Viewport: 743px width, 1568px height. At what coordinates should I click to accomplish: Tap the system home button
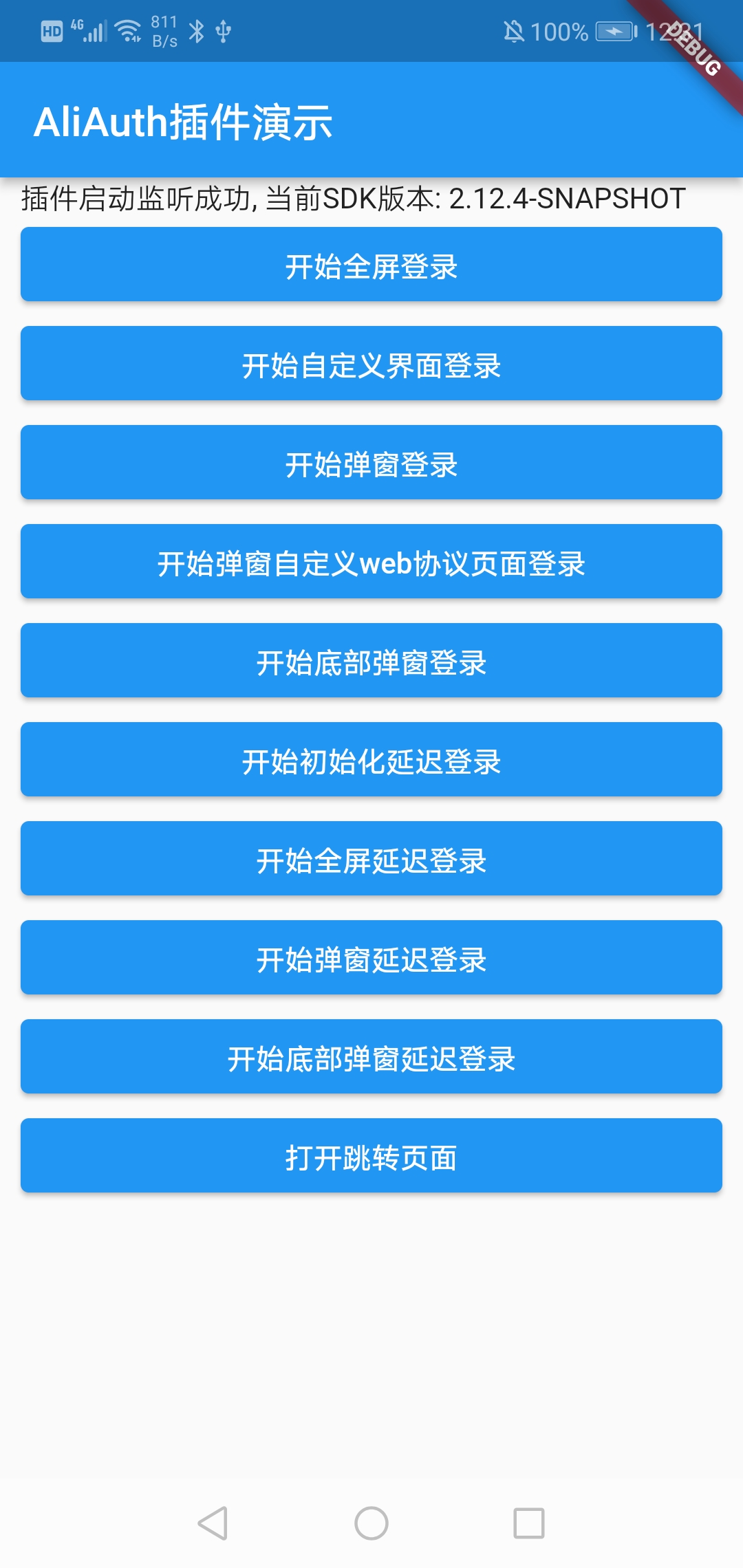[371, 1523]
